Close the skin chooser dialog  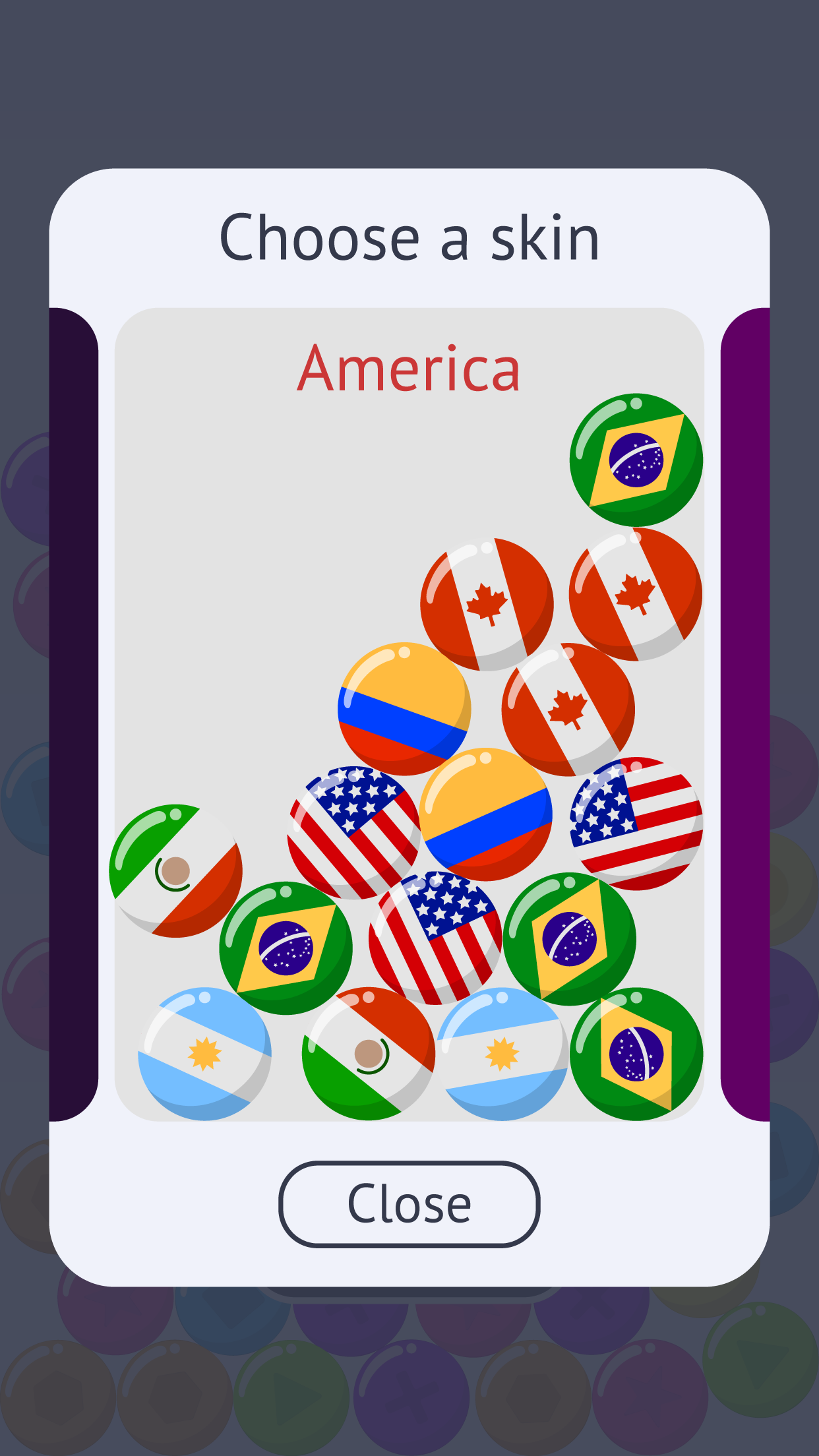point(409,1204)
